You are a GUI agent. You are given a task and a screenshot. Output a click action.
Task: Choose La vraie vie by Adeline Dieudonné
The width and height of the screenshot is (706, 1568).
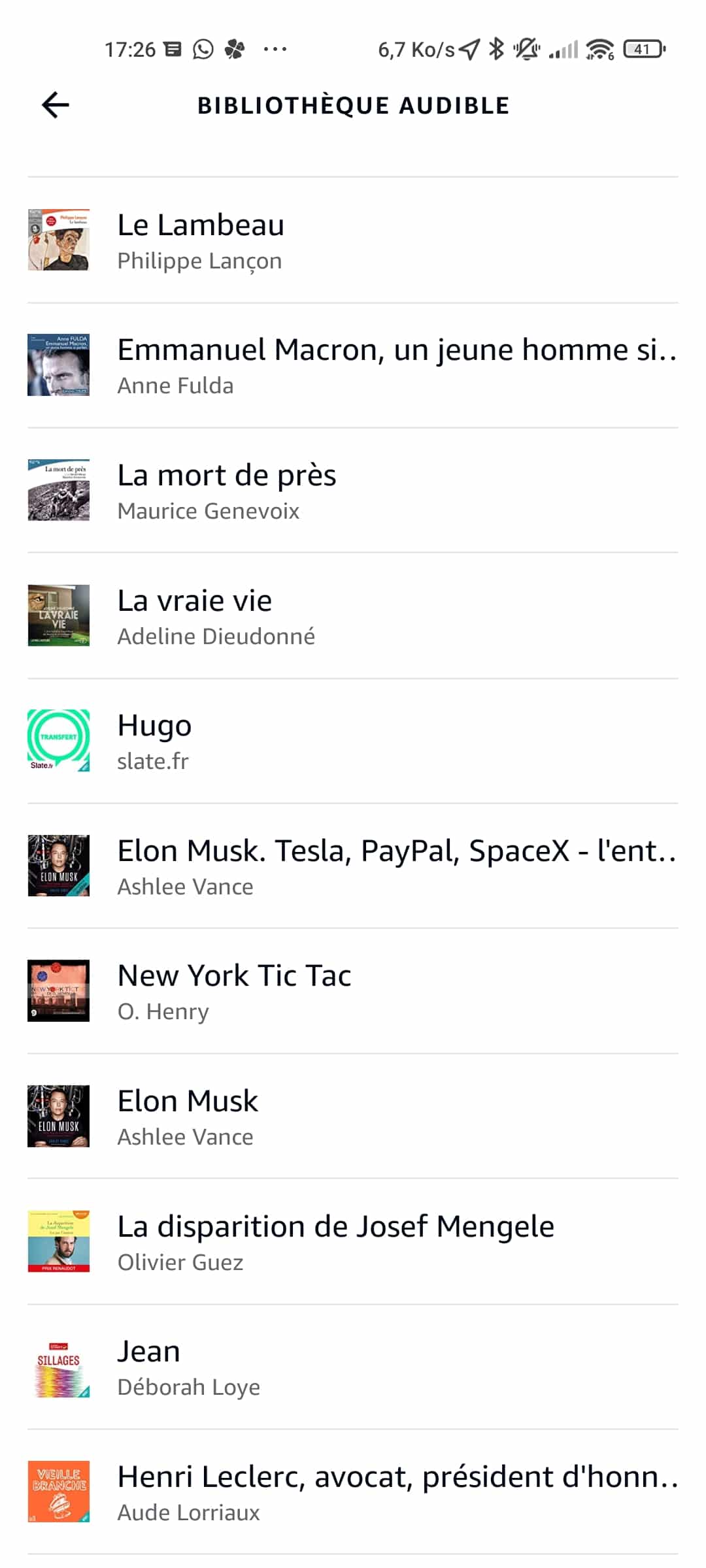353,615
